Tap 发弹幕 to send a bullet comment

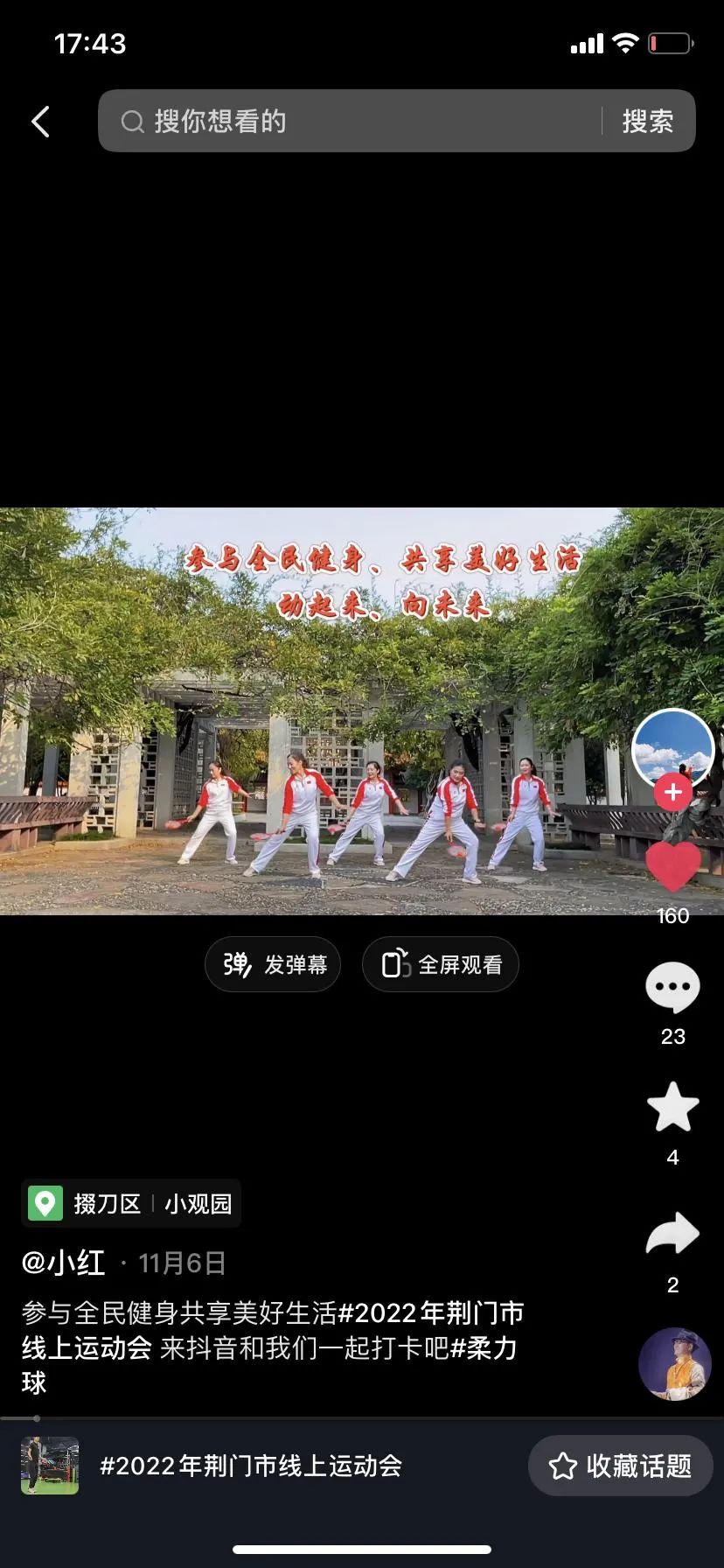(x=273, y=964)
